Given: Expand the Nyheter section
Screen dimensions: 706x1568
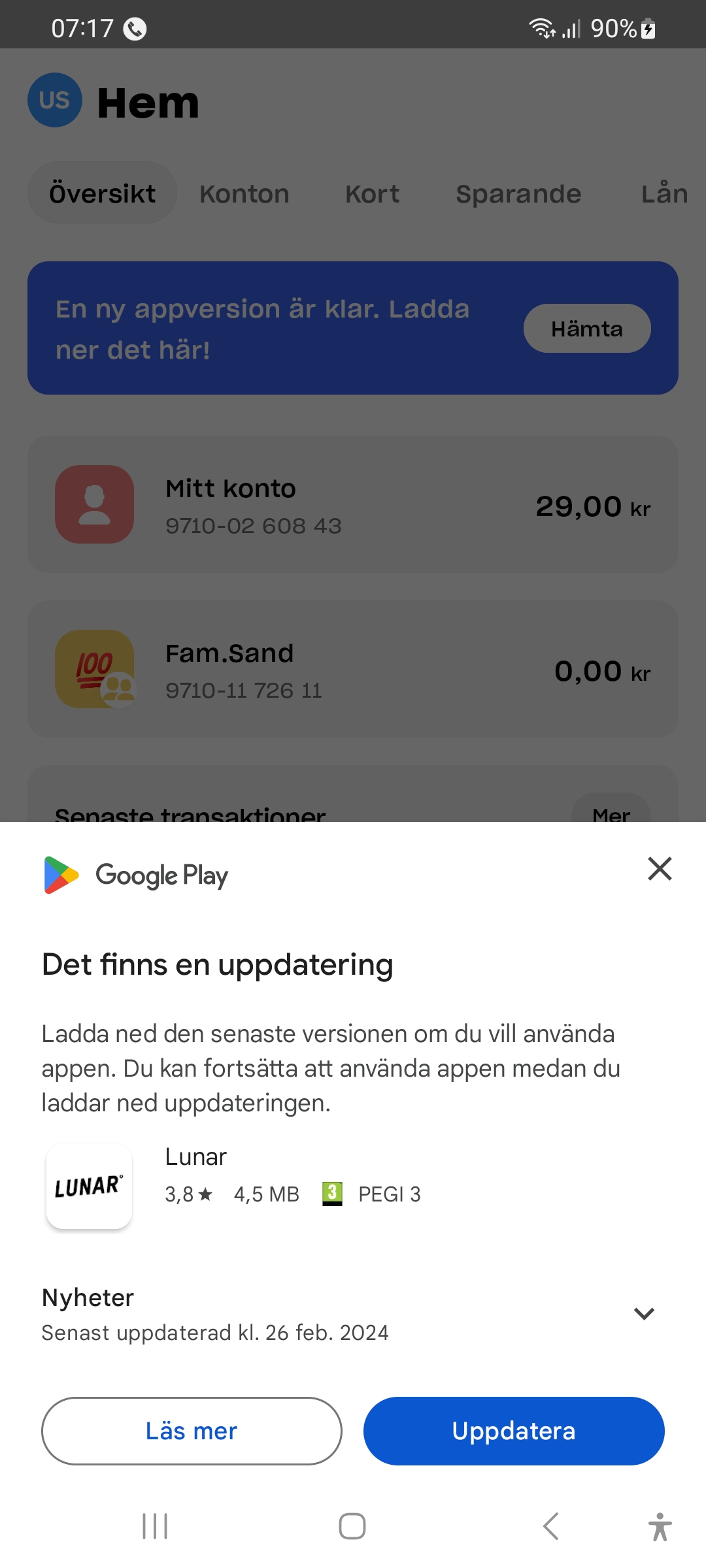Looking at the screenshot, I should 644,1314.
